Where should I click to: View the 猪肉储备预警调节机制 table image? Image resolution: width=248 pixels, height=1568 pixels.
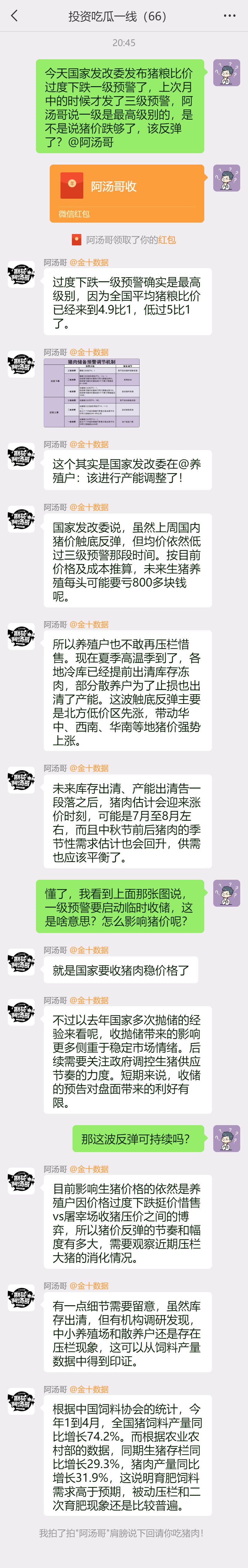91,393
